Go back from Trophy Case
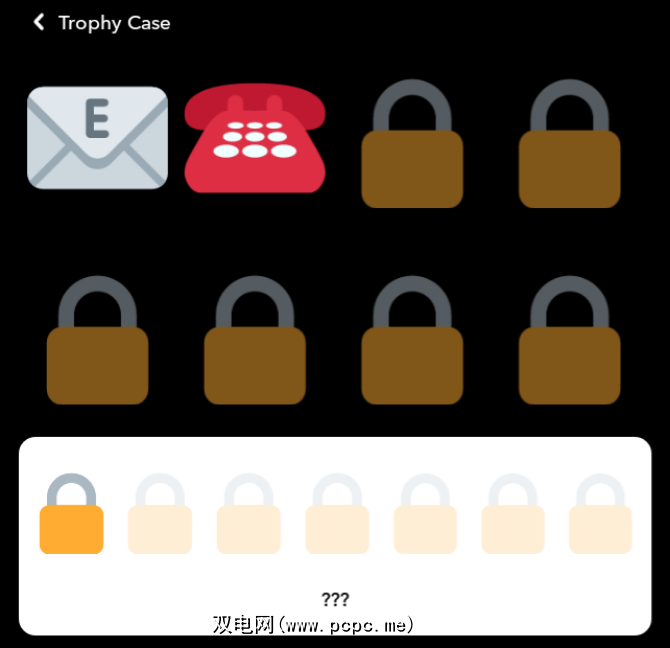670x648 pixels. 39,22
